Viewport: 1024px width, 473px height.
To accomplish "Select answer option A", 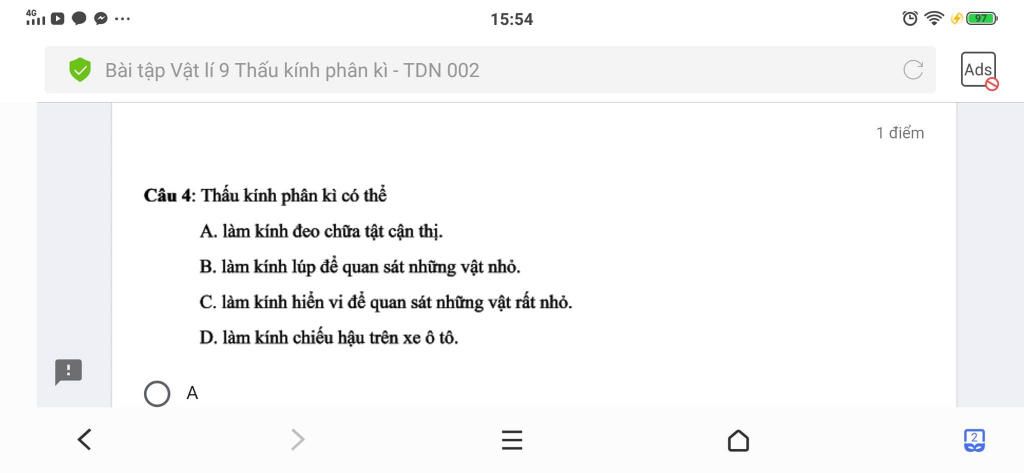I will [x=157, y=394].
